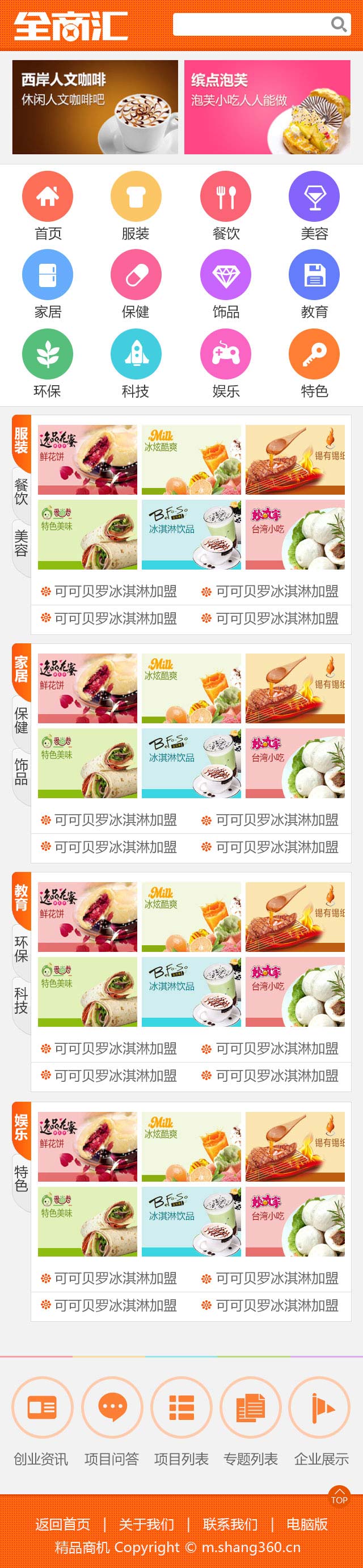Open 联系我们 footer link
Image resolution: width=363 pixels, height=1568 pixels.
[230, 1524]
